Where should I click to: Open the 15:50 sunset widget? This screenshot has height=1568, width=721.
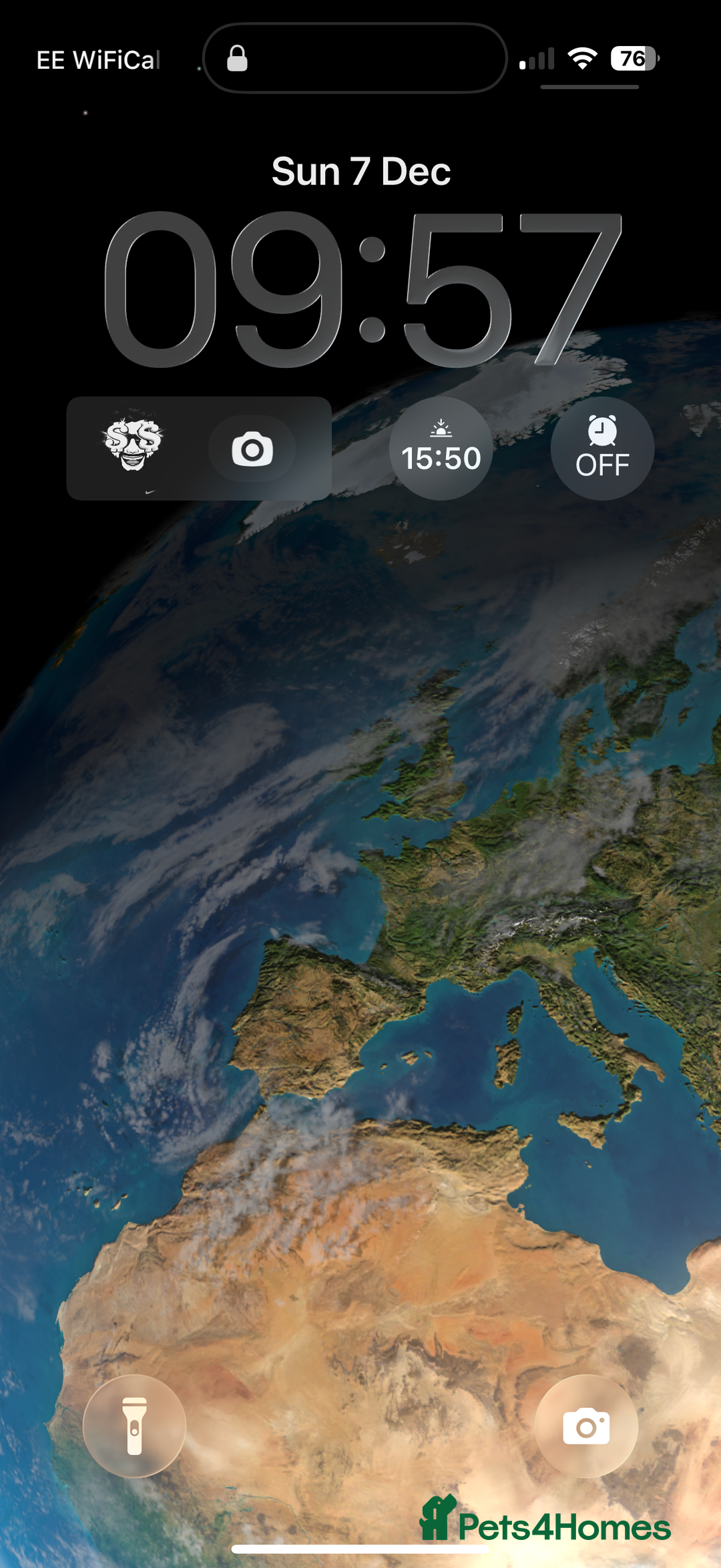441,449
